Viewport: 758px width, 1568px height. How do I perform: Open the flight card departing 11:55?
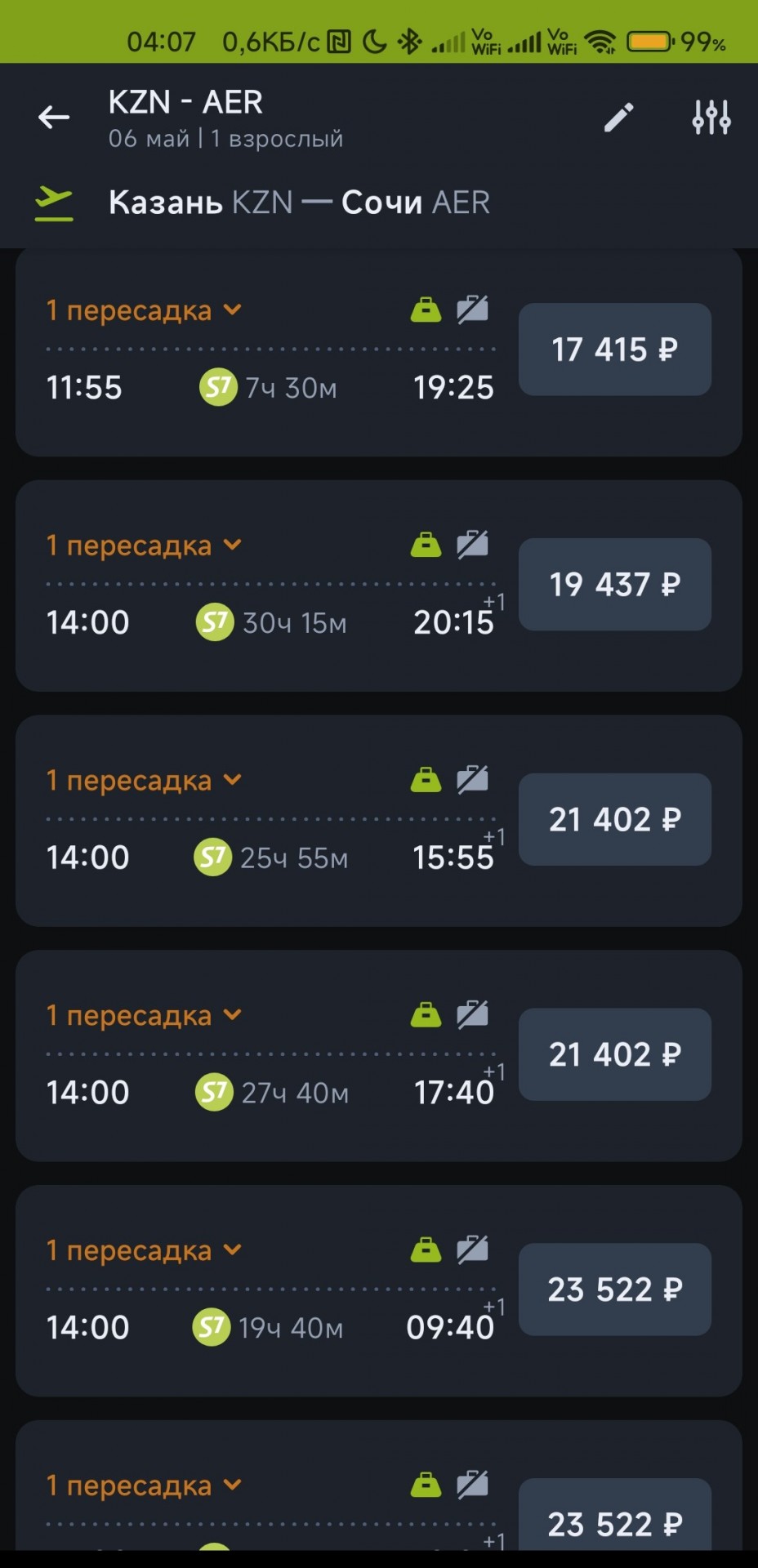[x=379, y=353]
